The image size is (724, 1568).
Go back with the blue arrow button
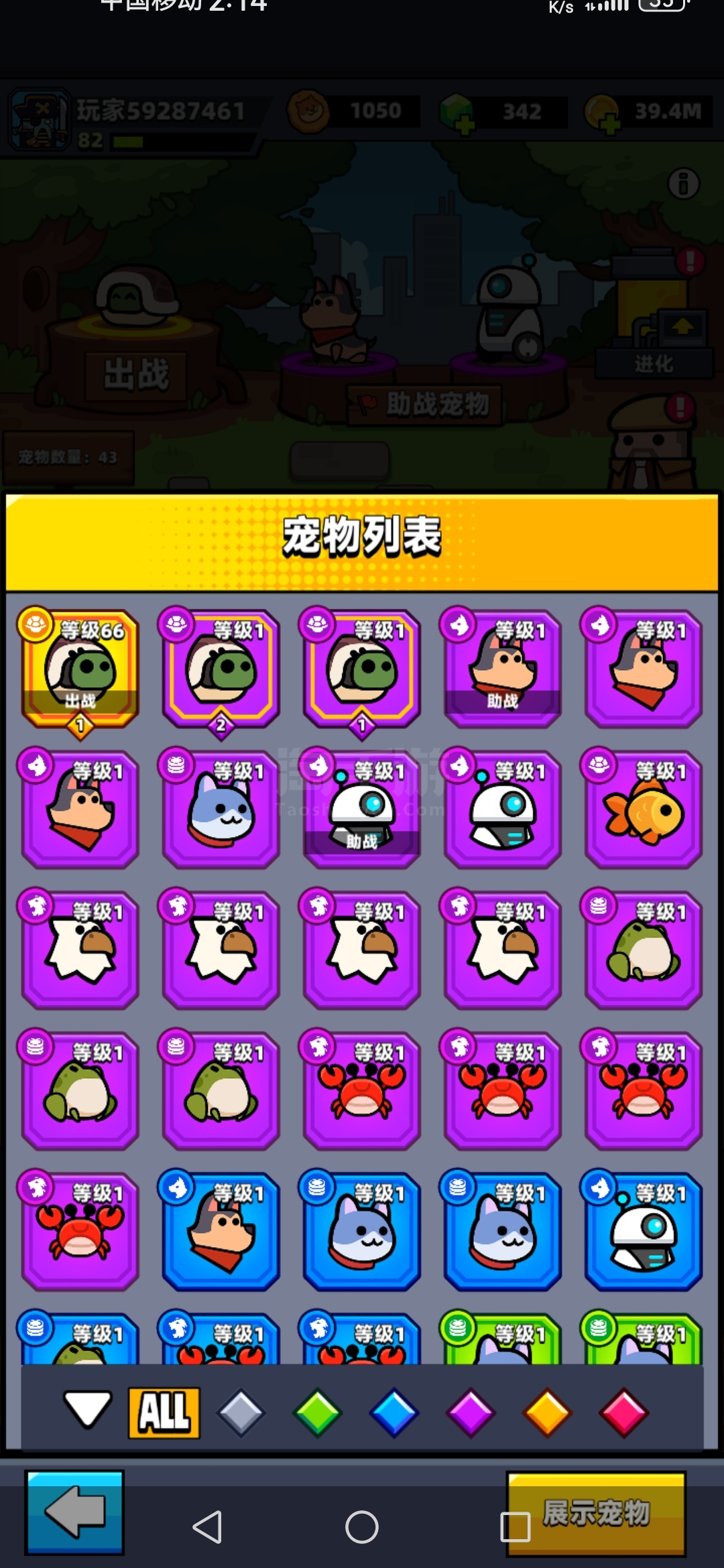click(x=74, y=1512)
